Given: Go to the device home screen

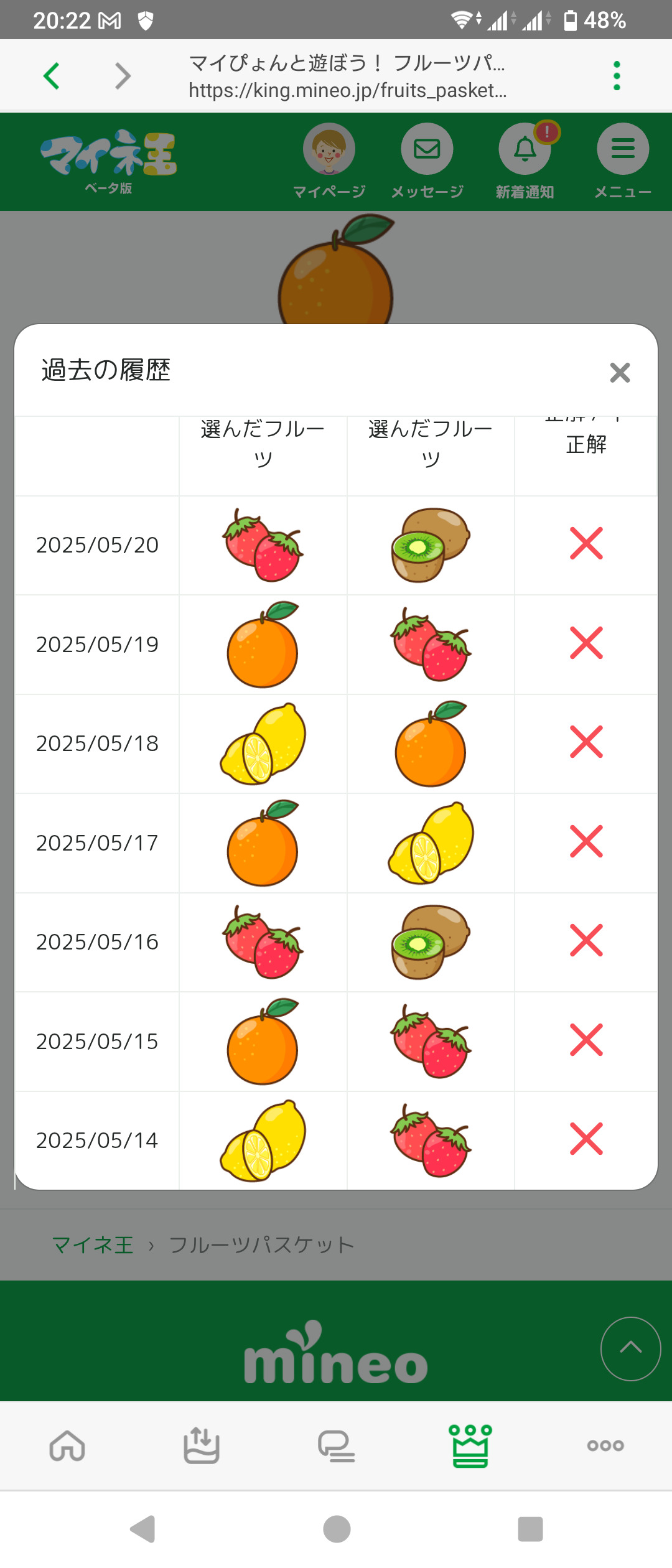Looking at the screenshot, I should pos(337,1529).
